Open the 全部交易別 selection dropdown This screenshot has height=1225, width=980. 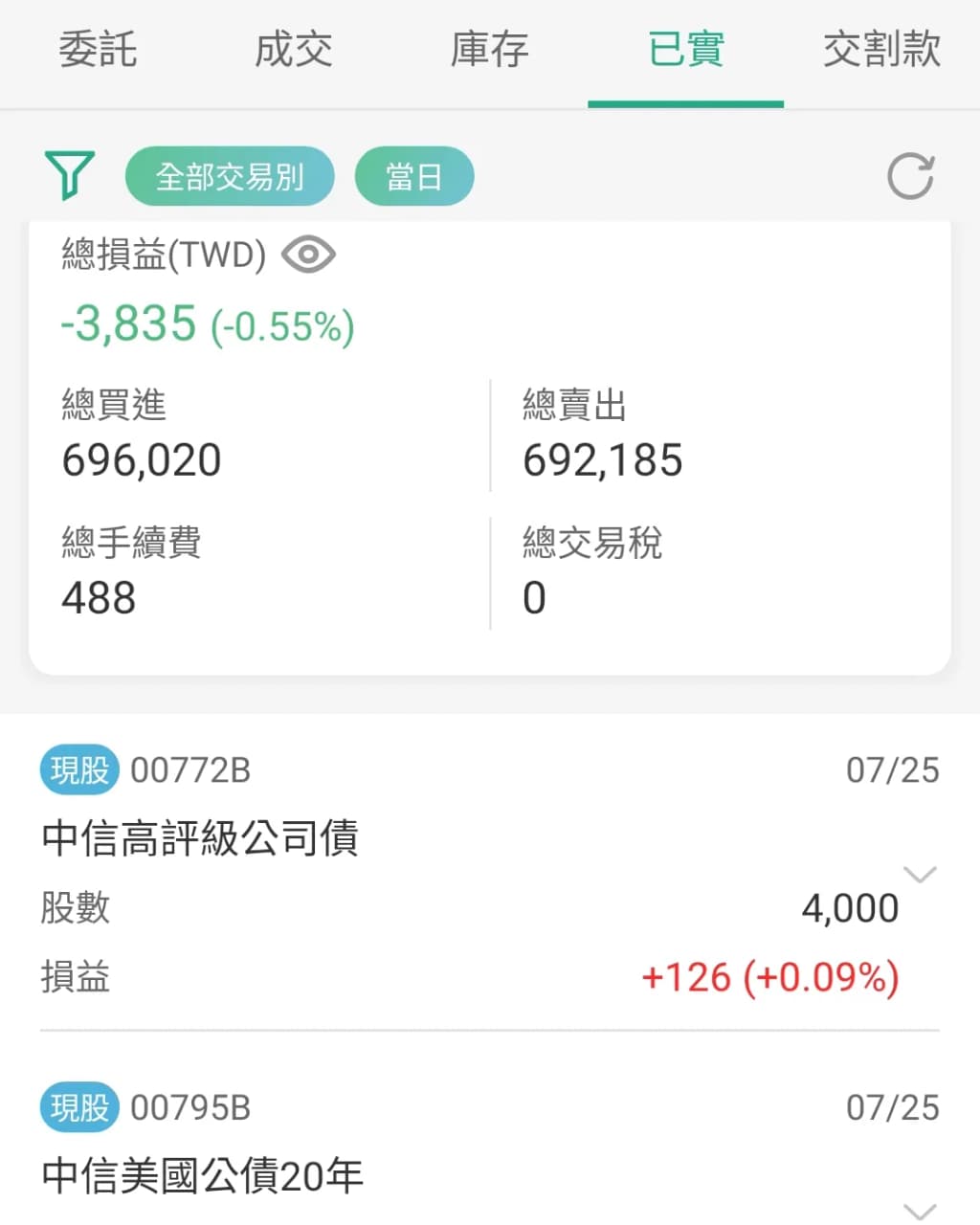pyautogui.click(x=230, y=175)
